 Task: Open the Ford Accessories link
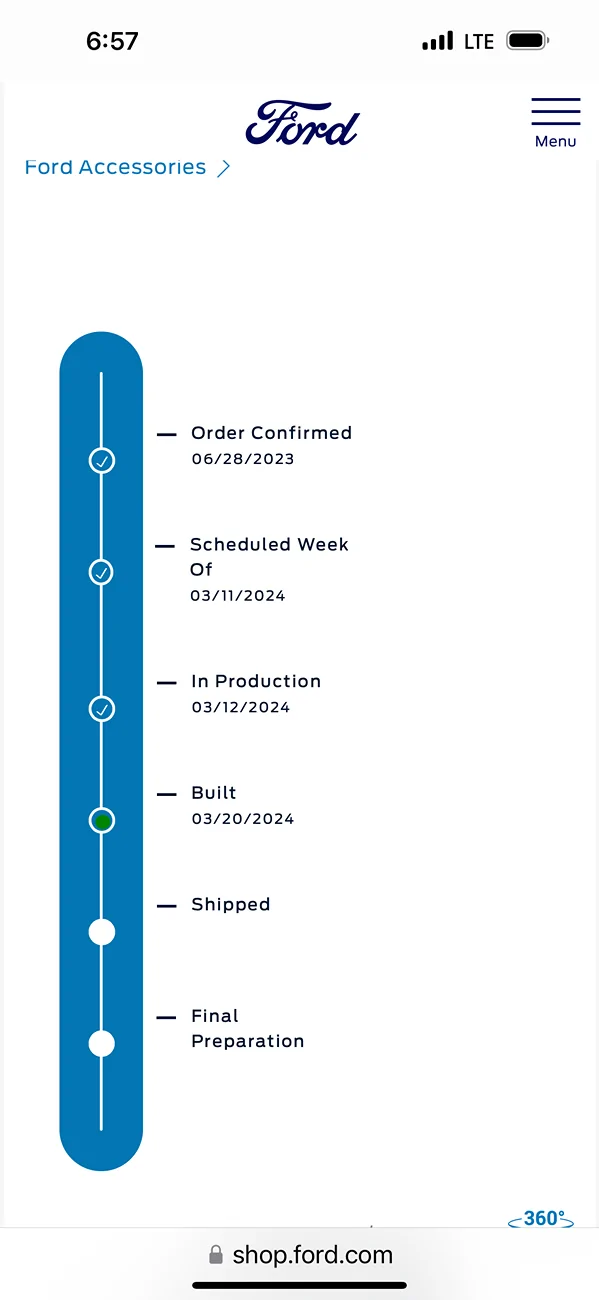pyautogui.click(x=127, y=167)
